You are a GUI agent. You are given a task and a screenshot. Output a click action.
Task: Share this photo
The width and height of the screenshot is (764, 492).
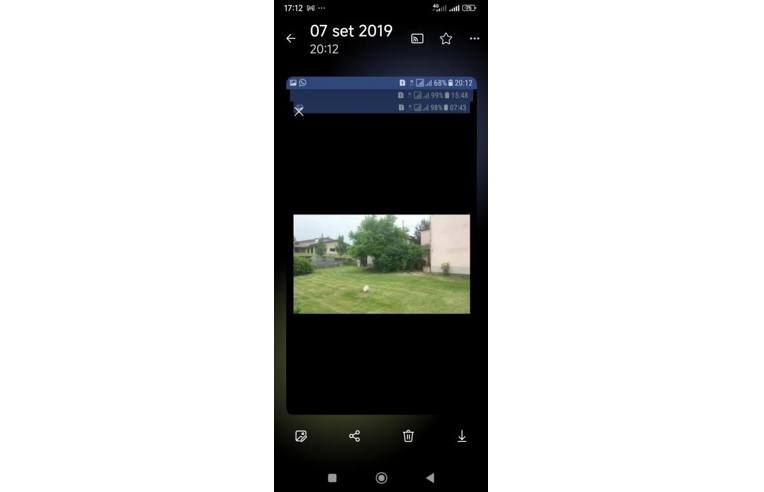354,436
